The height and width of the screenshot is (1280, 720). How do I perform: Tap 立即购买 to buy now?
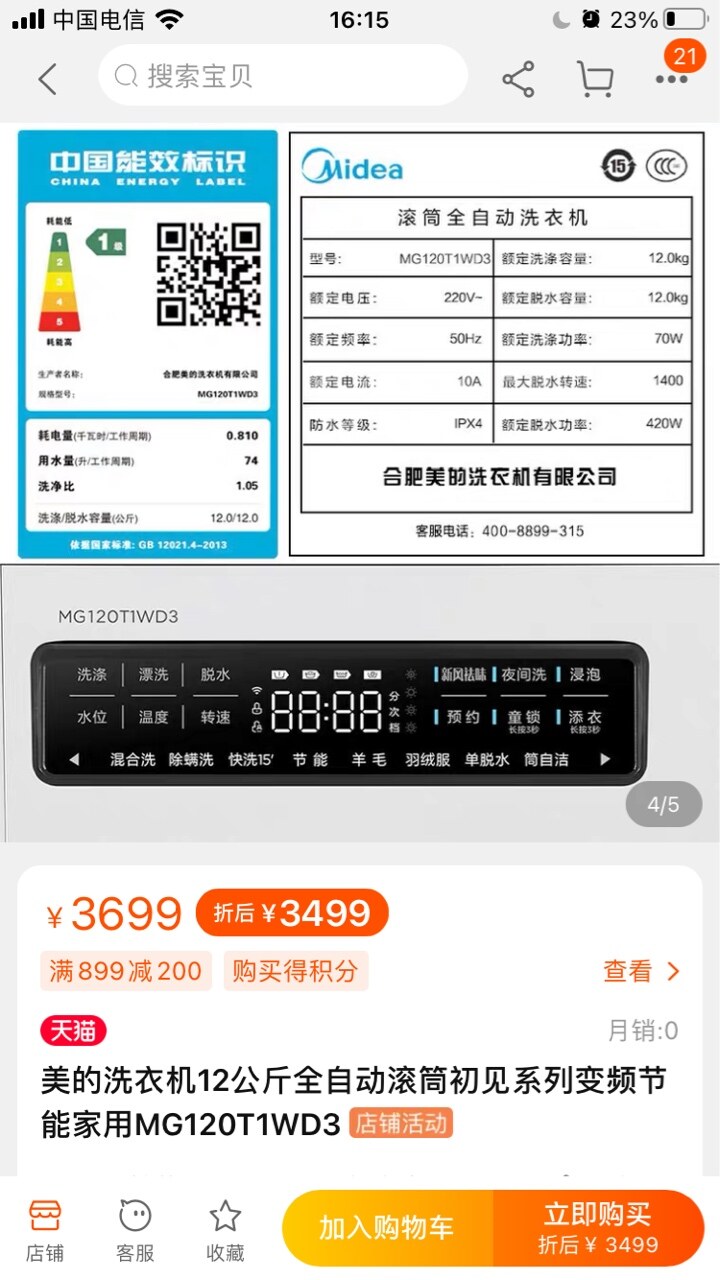(x=598, y=1229)
